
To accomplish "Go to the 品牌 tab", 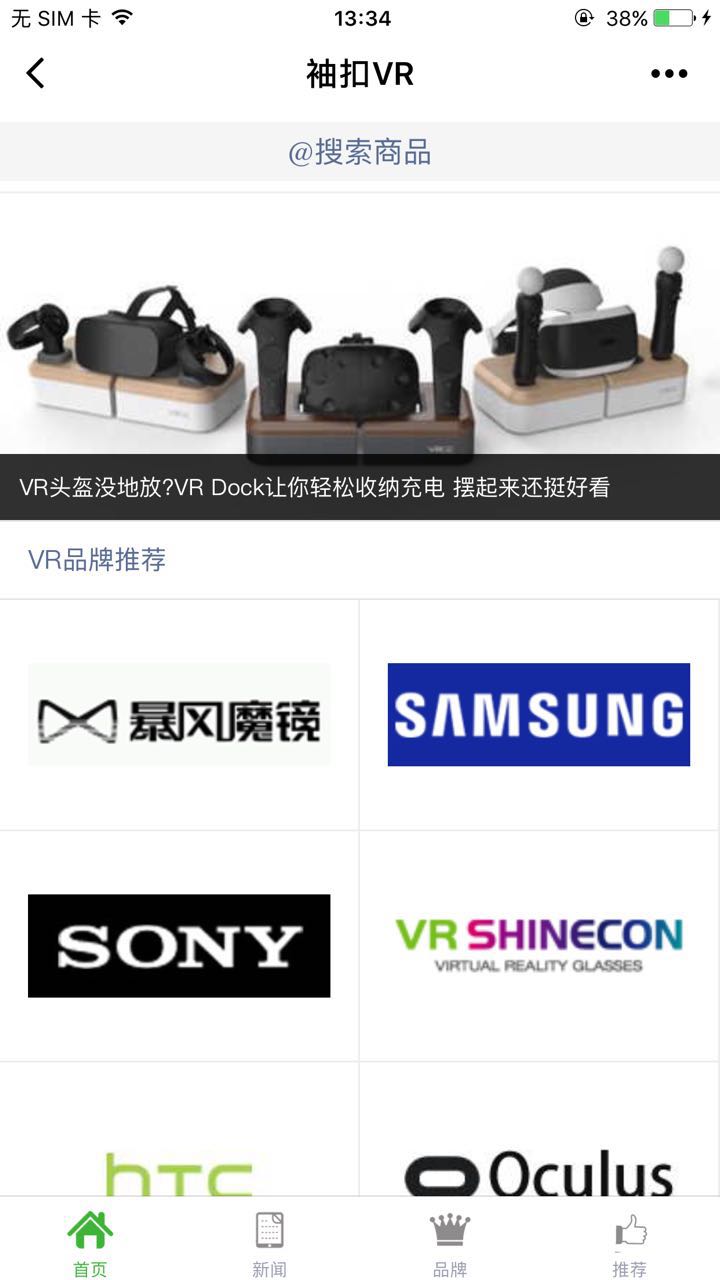I will click(x=450, y=1243).
